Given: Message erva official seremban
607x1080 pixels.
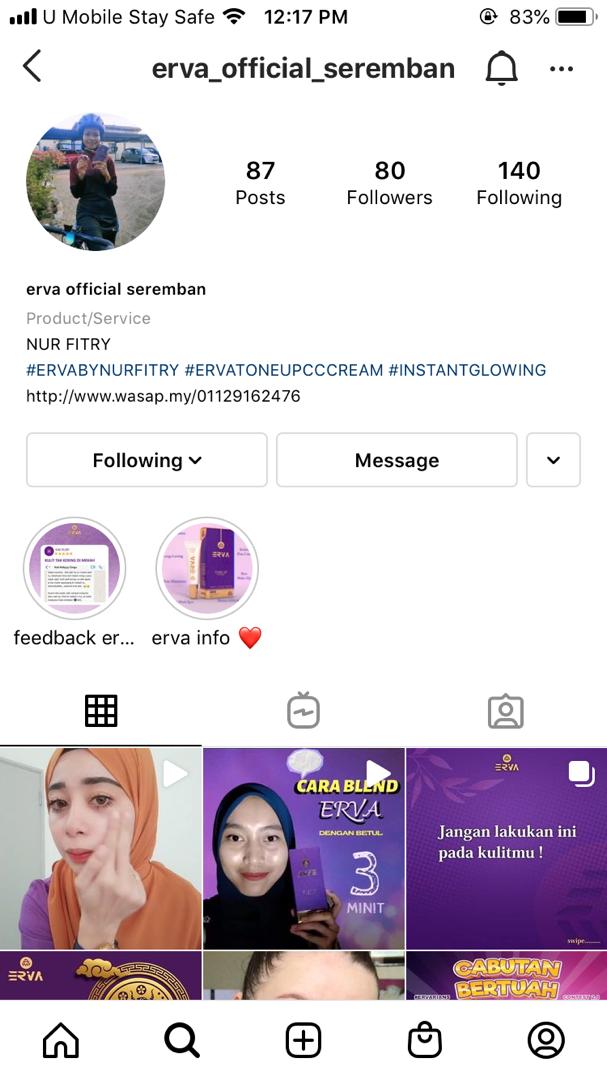Looking at the screenshot, I should click(397, 460).
